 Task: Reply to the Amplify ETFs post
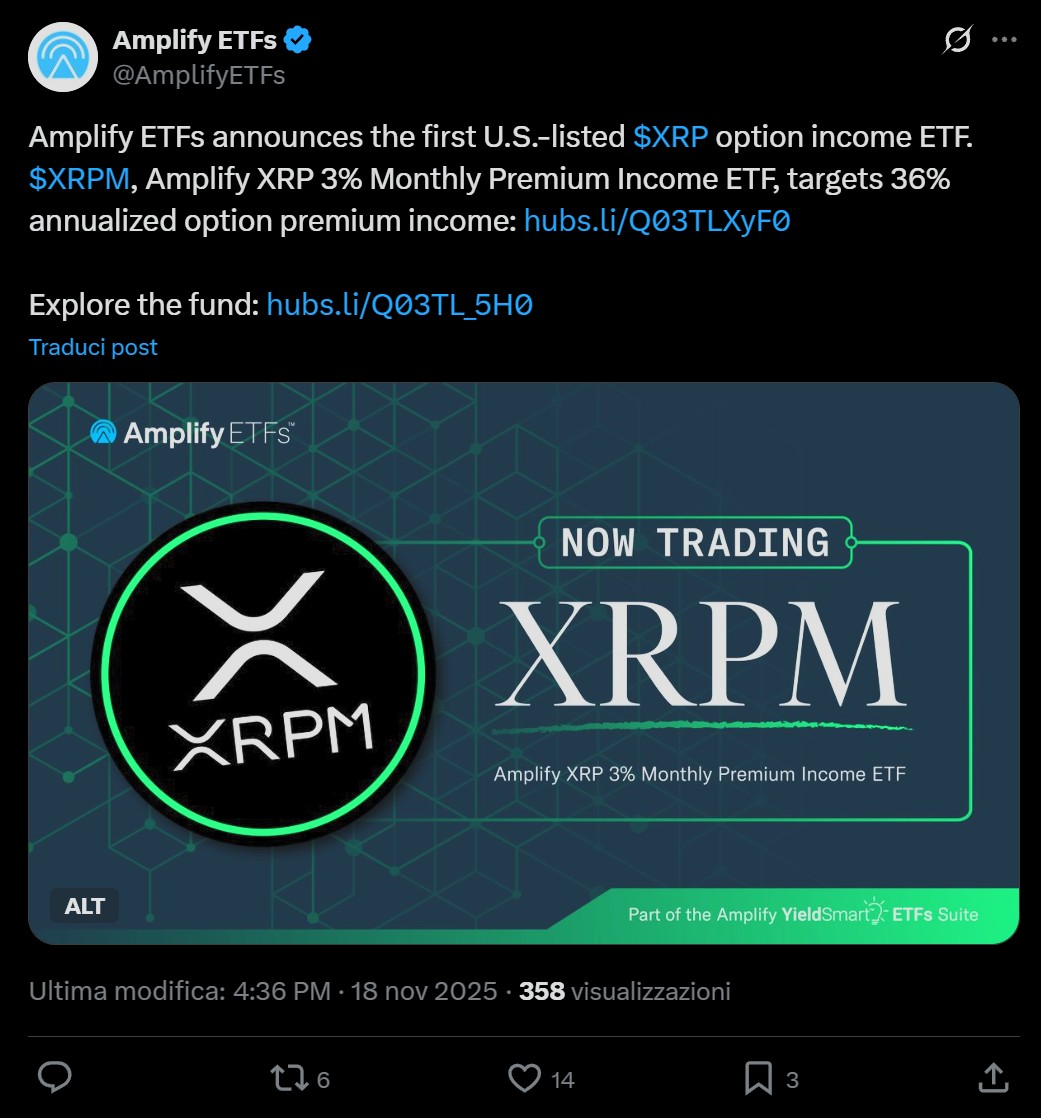(x=54, y=1077)
